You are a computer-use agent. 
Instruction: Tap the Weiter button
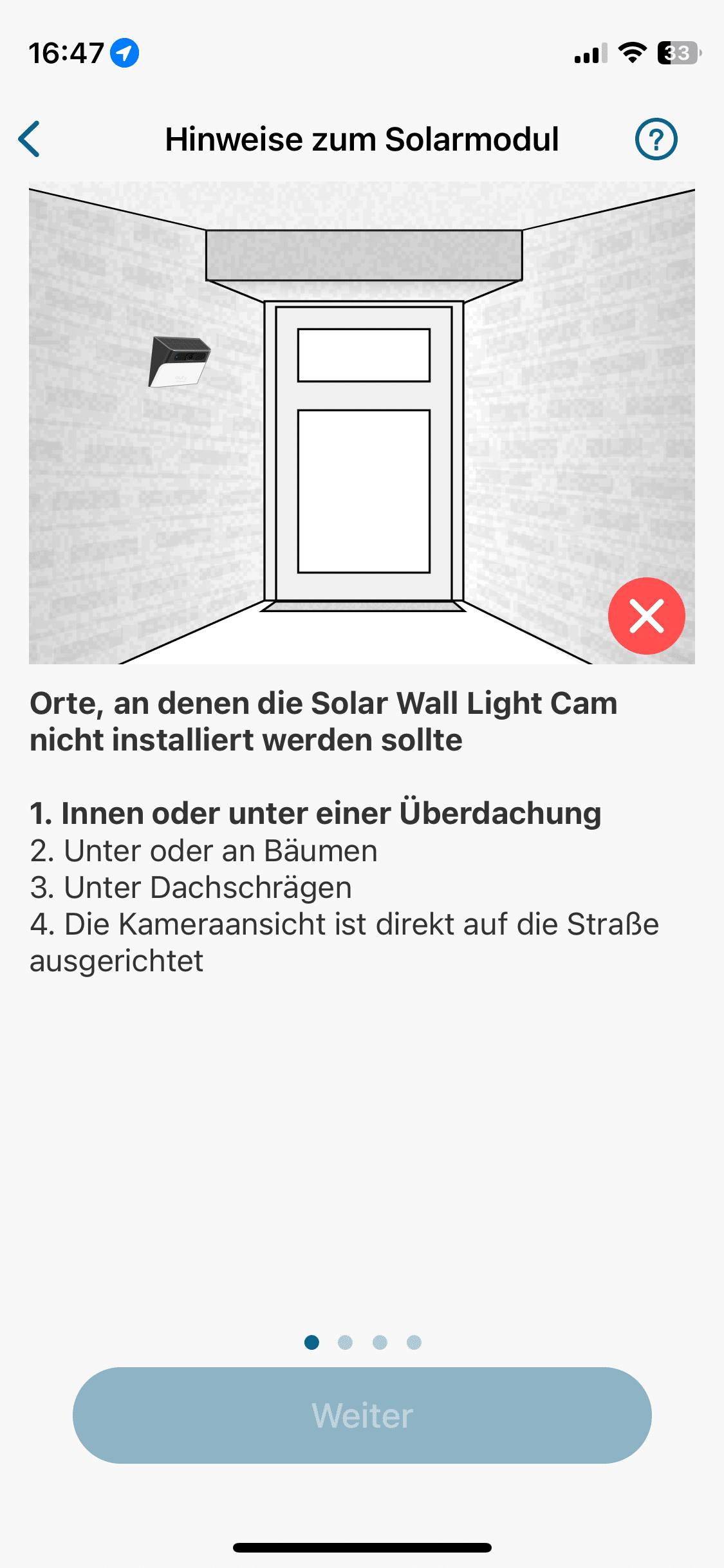(x=362, y=1415)
